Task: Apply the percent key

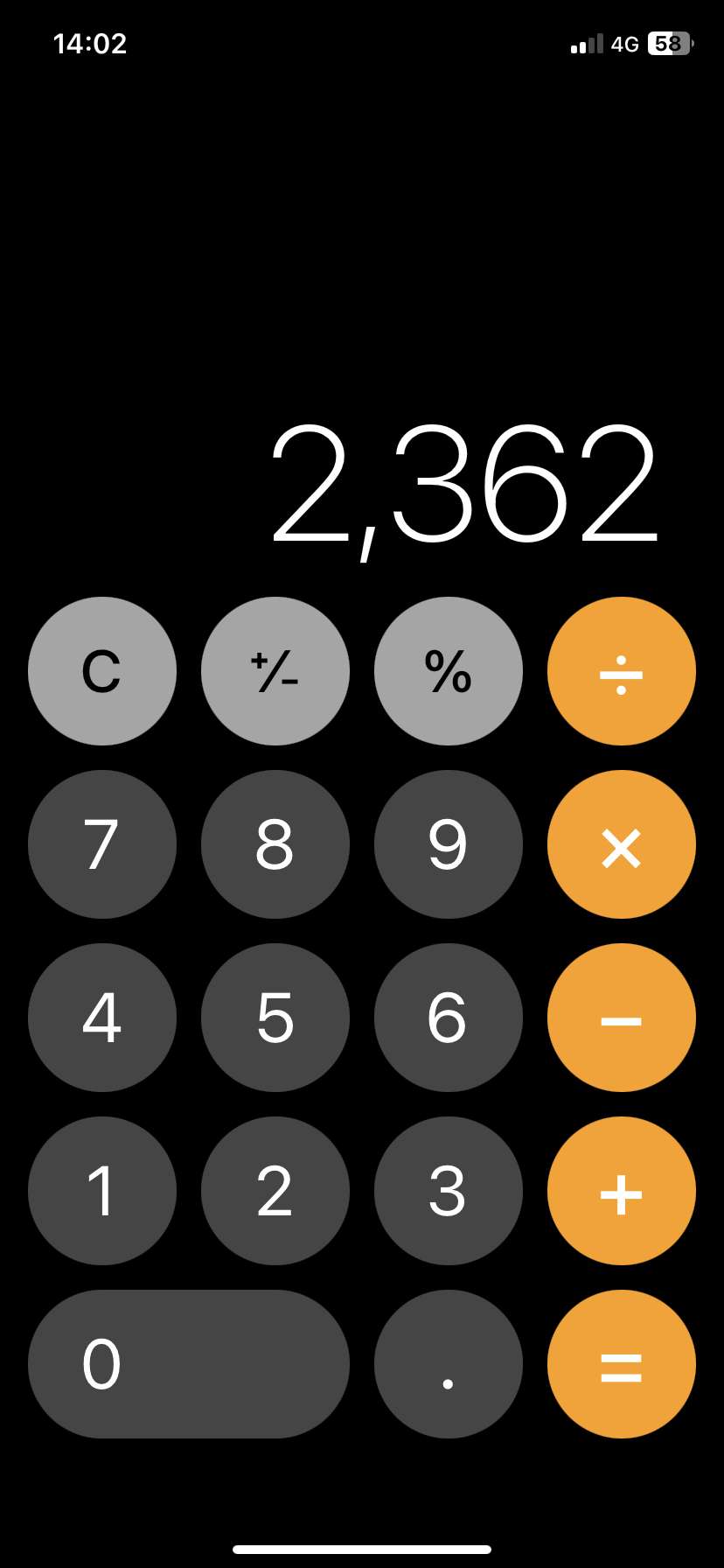Action: pos(449,671)
